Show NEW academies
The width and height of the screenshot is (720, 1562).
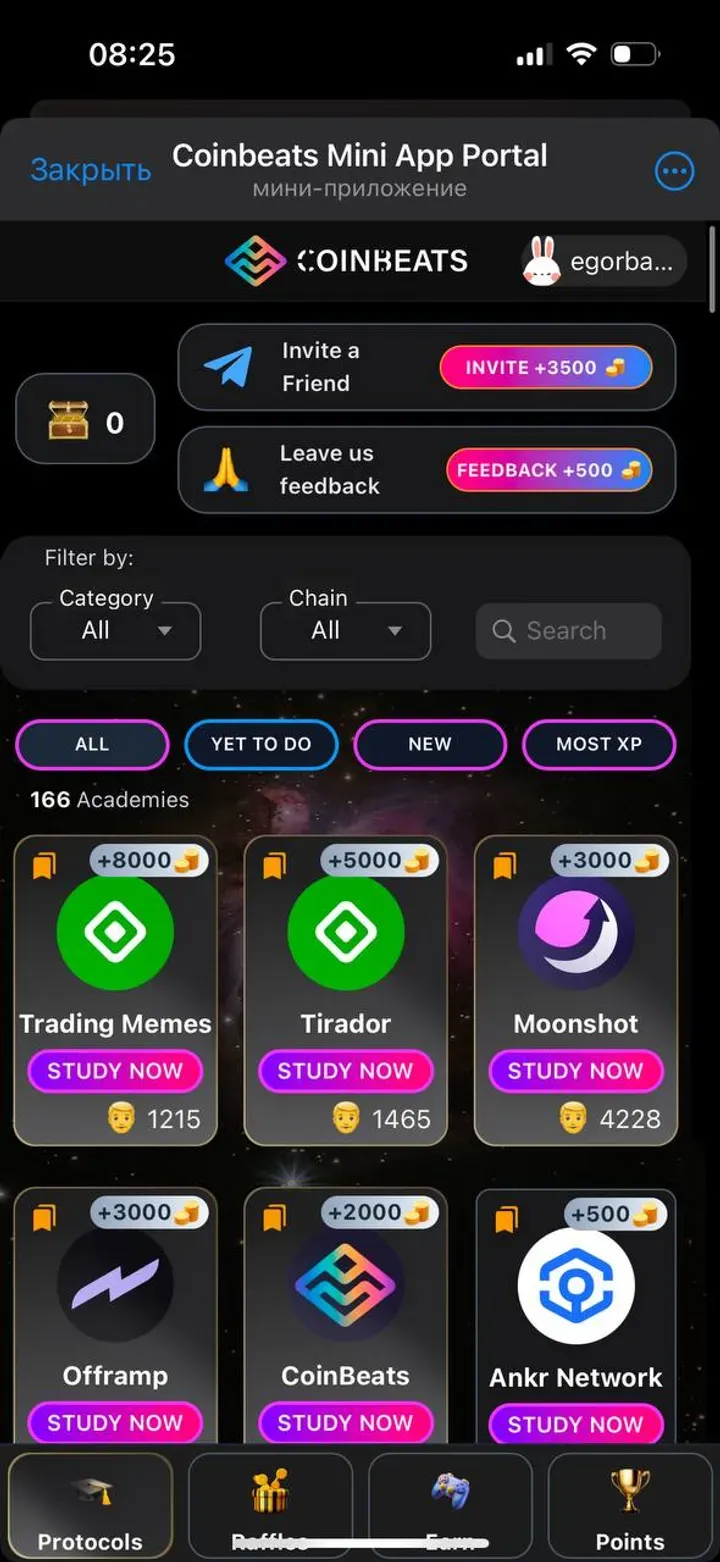point(430,744)
